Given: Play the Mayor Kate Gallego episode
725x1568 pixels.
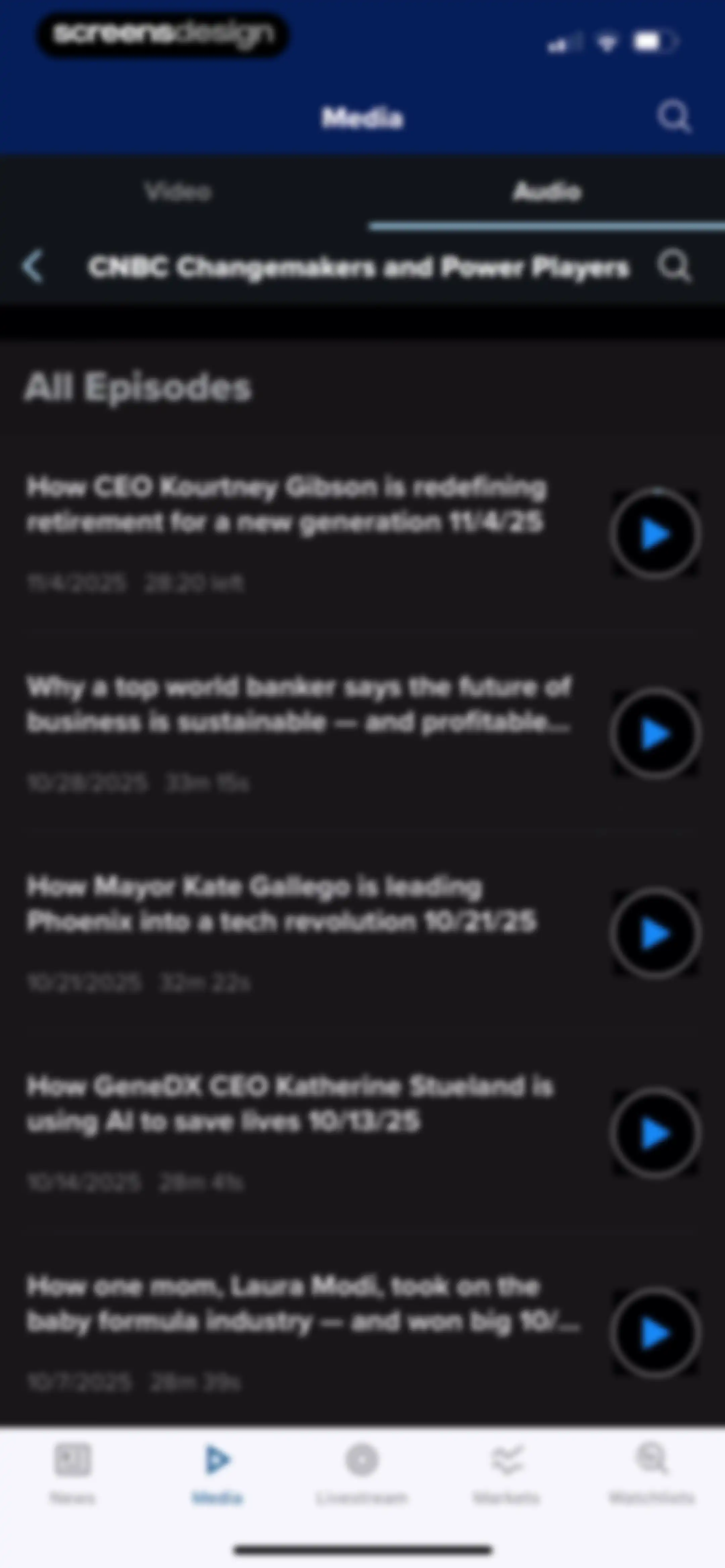Looking at the screenshot, I should point(655,934).
